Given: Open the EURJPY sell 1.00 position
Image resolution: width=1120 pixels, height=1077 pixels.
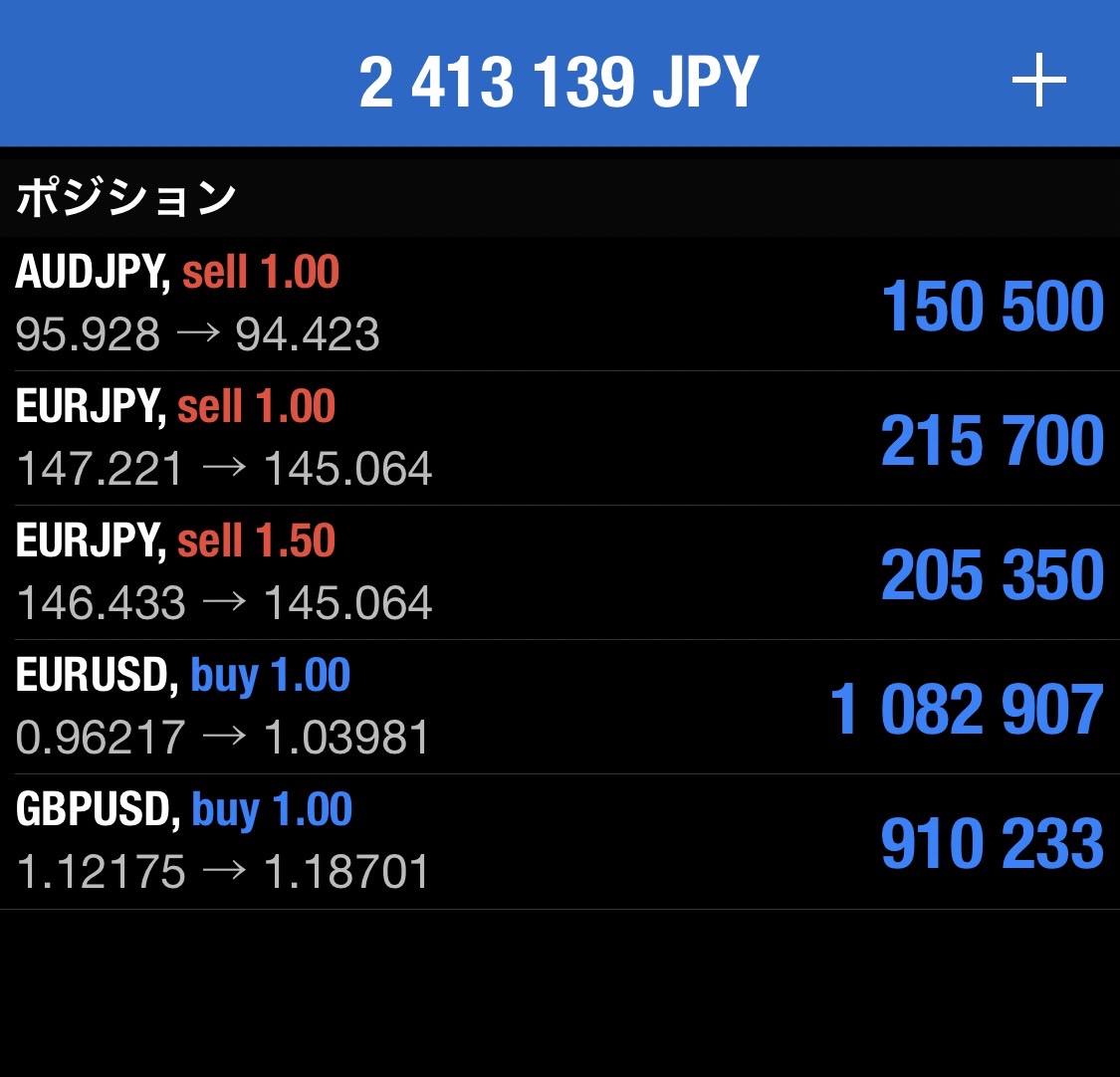Looking at the screenshot, I should (x=560, y=438).
